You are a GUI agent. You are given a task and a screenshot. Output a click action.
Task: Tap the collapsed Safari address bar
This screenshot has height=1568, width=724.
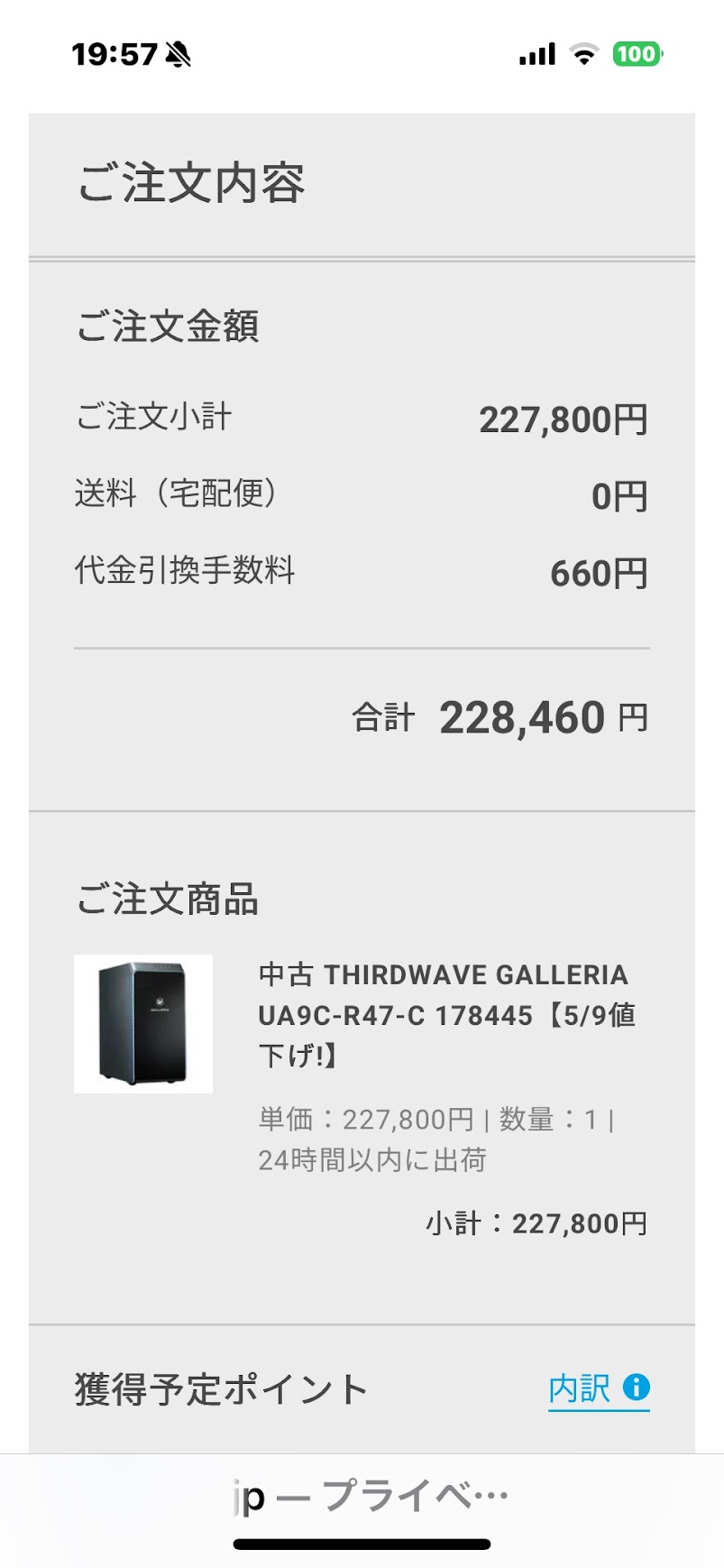[x=371, y=1496]
